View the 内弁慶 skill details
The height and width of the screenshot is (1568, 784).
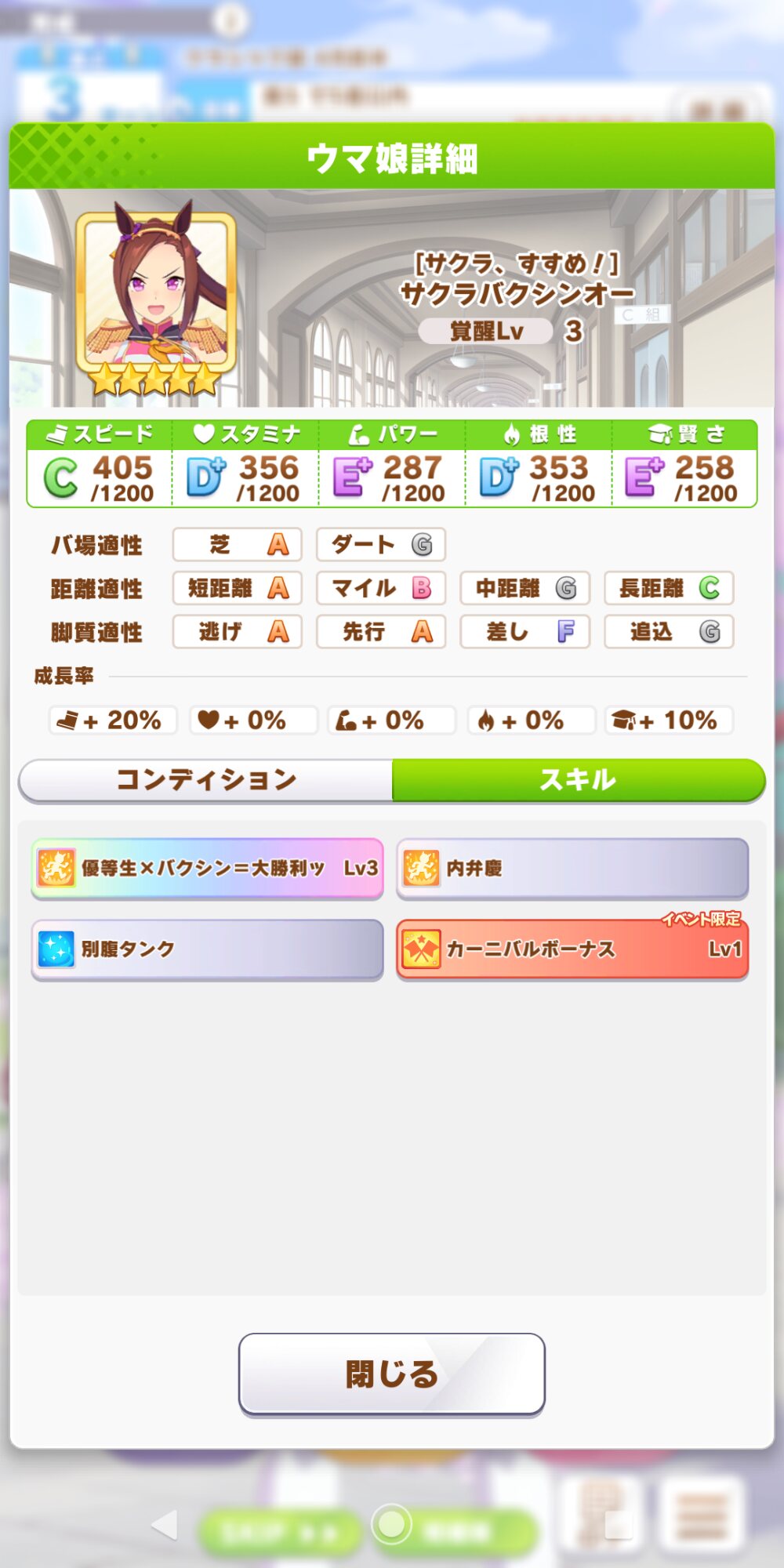tap(573, 869)
